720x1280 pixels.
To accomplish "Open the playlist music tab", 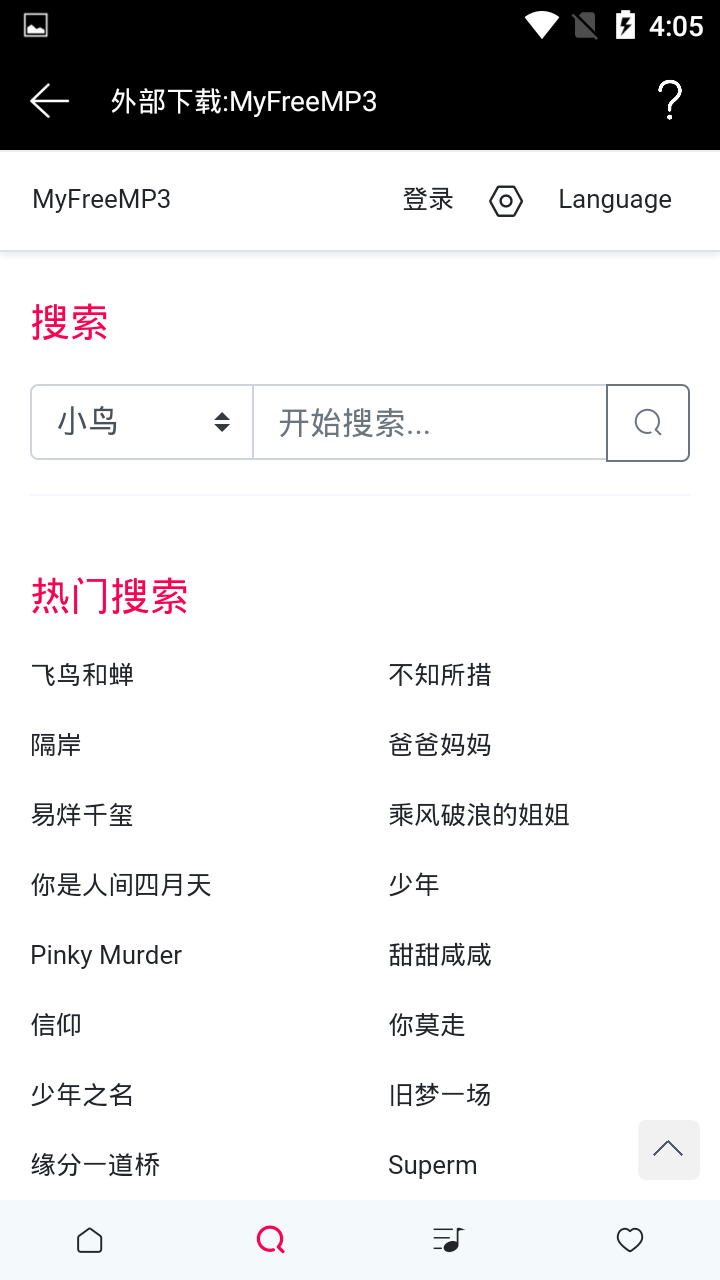I will point(449,1241).
